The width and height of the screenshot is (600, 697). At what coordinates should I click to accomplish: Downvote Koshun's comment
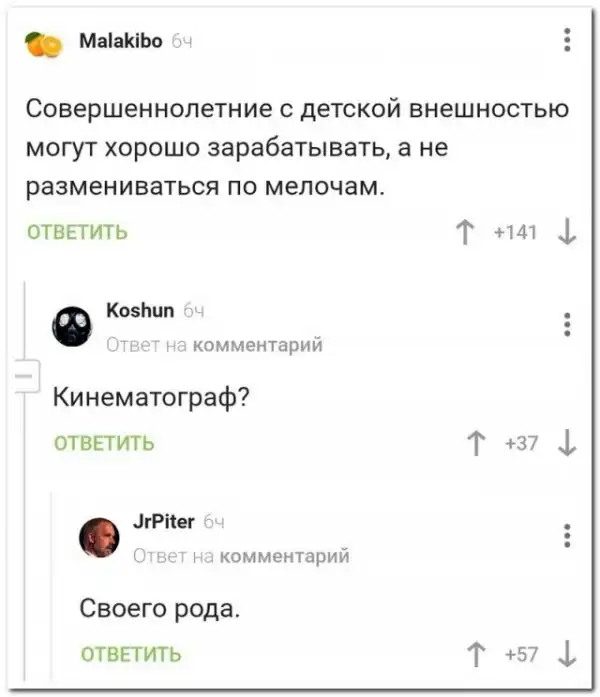(567, 442)
